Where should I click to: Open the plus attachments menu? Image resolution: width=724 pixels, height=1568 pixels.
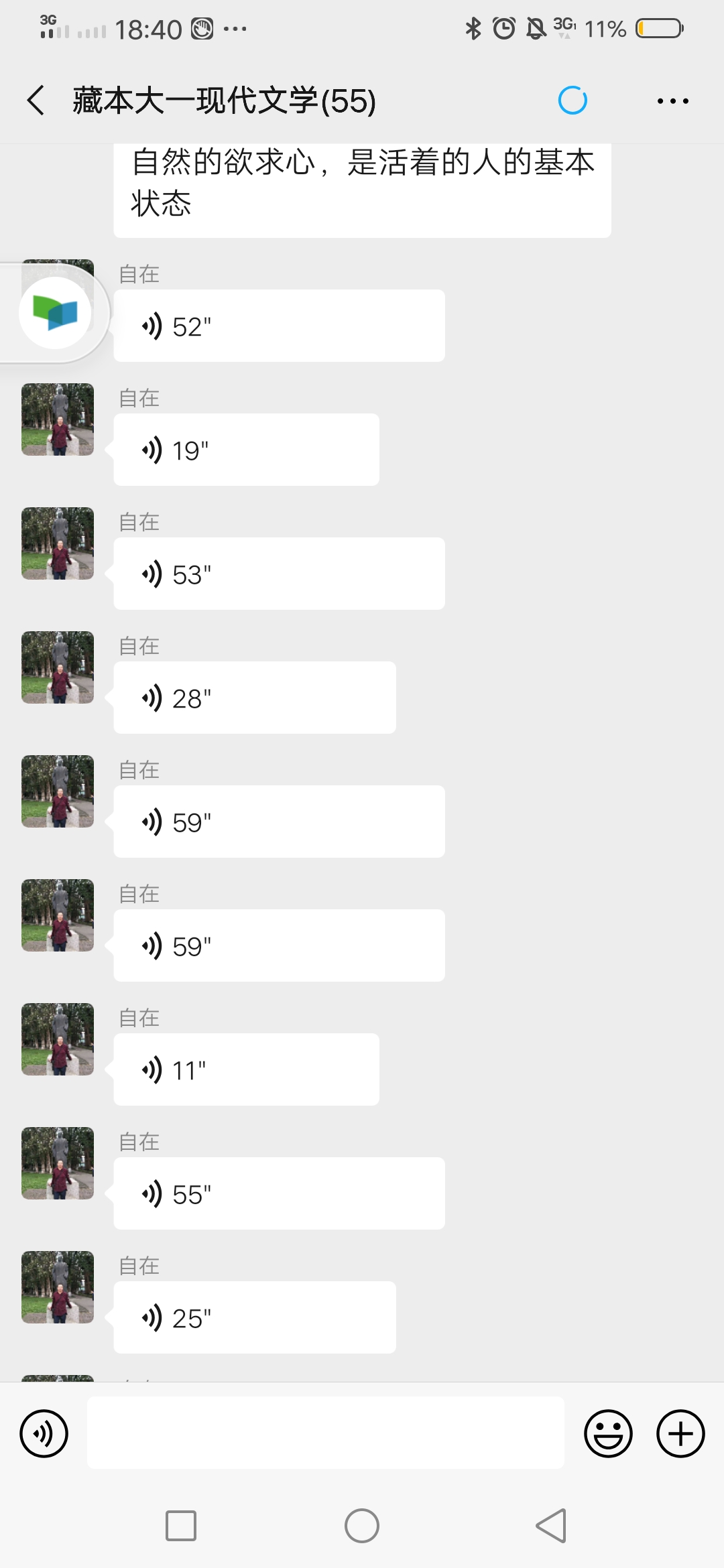(x=680, y=1433)
